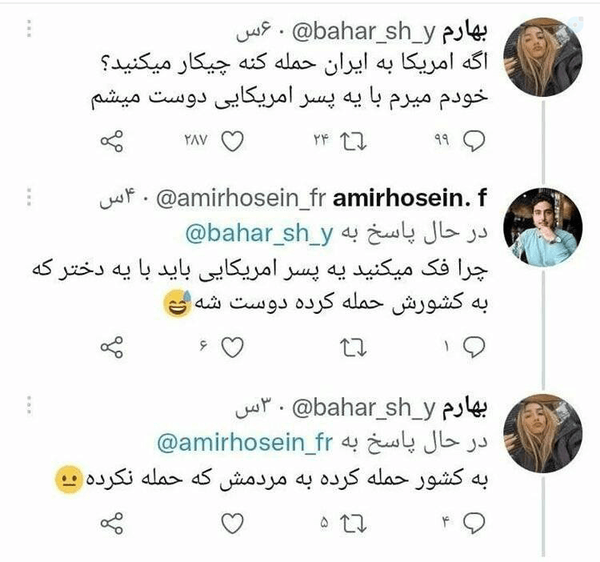Open @bahar_sh_y mention link in amirhosein's reply
600x562 pixels.
tap(259, 234)
